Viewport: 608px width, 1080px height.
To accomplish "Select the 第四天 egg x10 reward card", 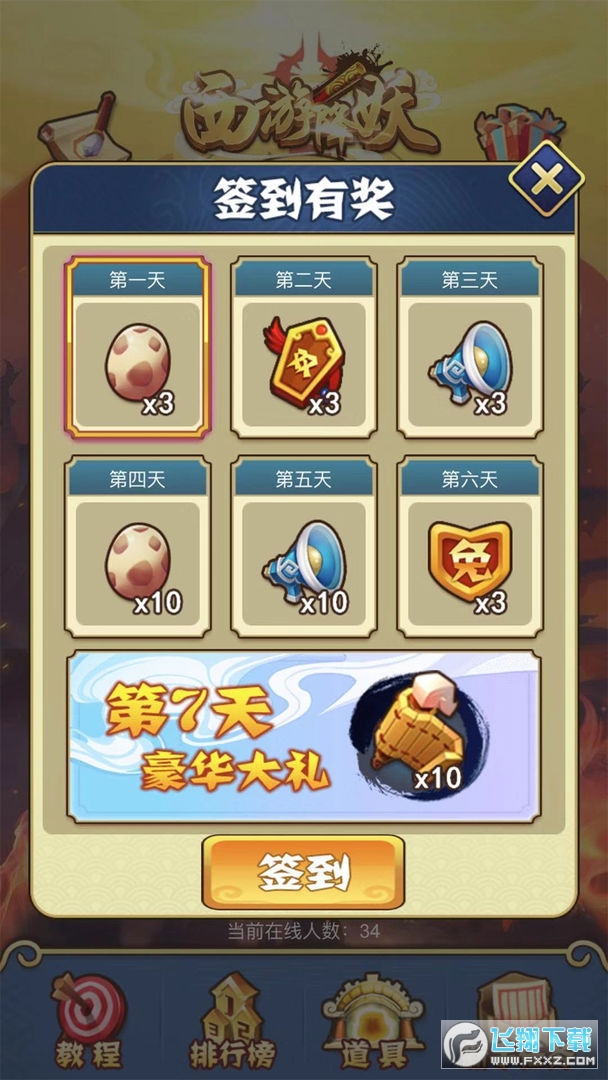I will tap(138, 546).
